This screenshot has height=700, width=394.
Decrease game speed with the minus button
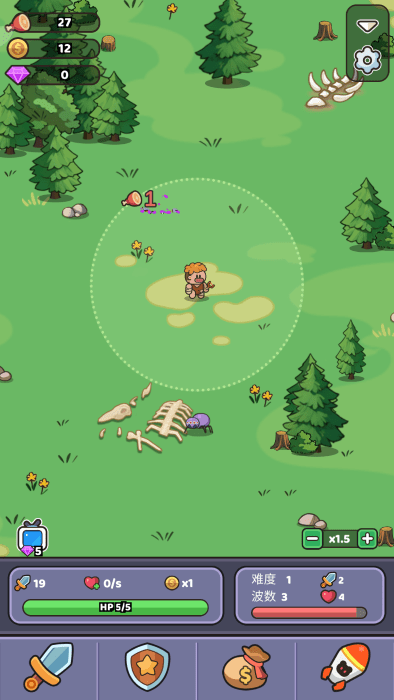point(313,539)
